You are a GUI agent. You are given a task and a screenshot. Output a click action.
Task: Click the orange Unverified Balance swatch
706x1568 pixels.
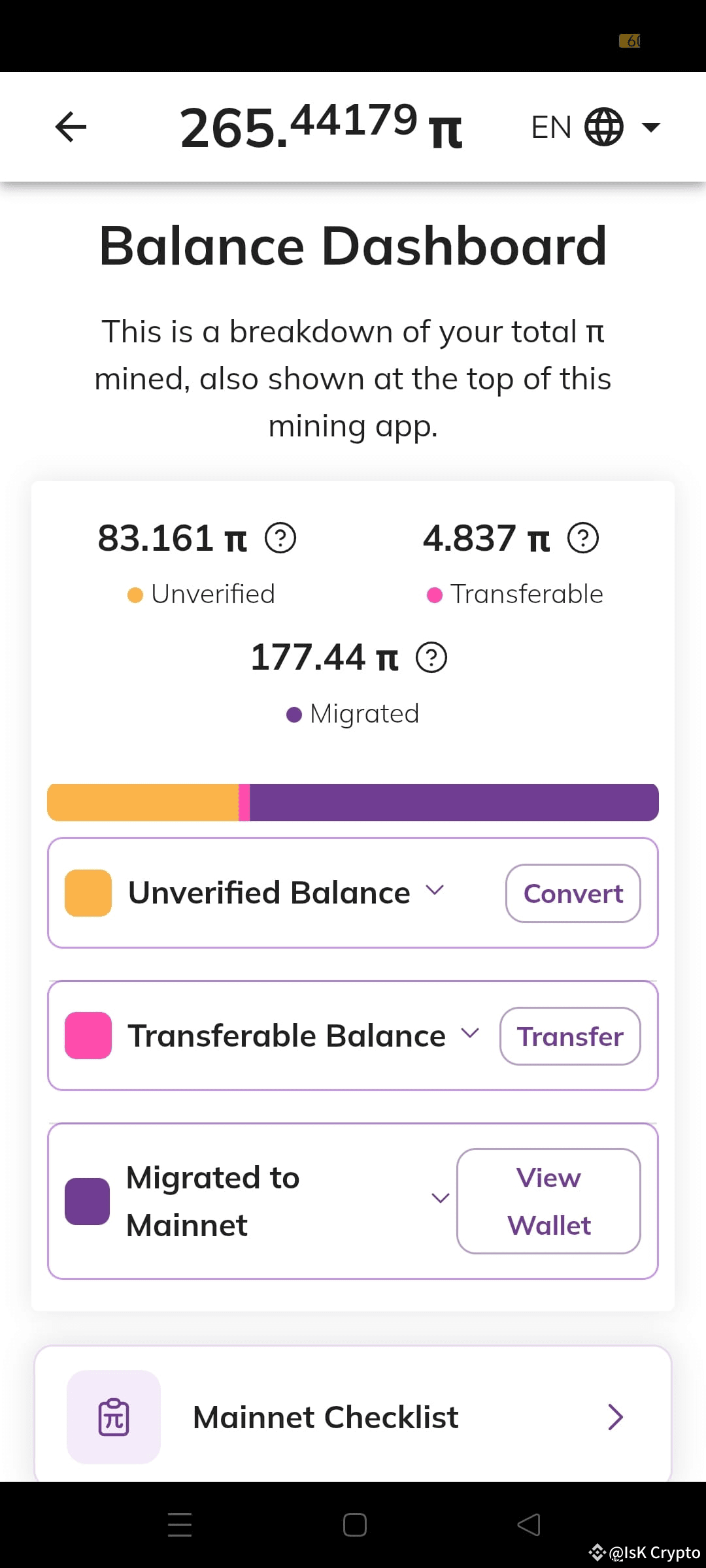pyautogui.click(x=88, y=892)
